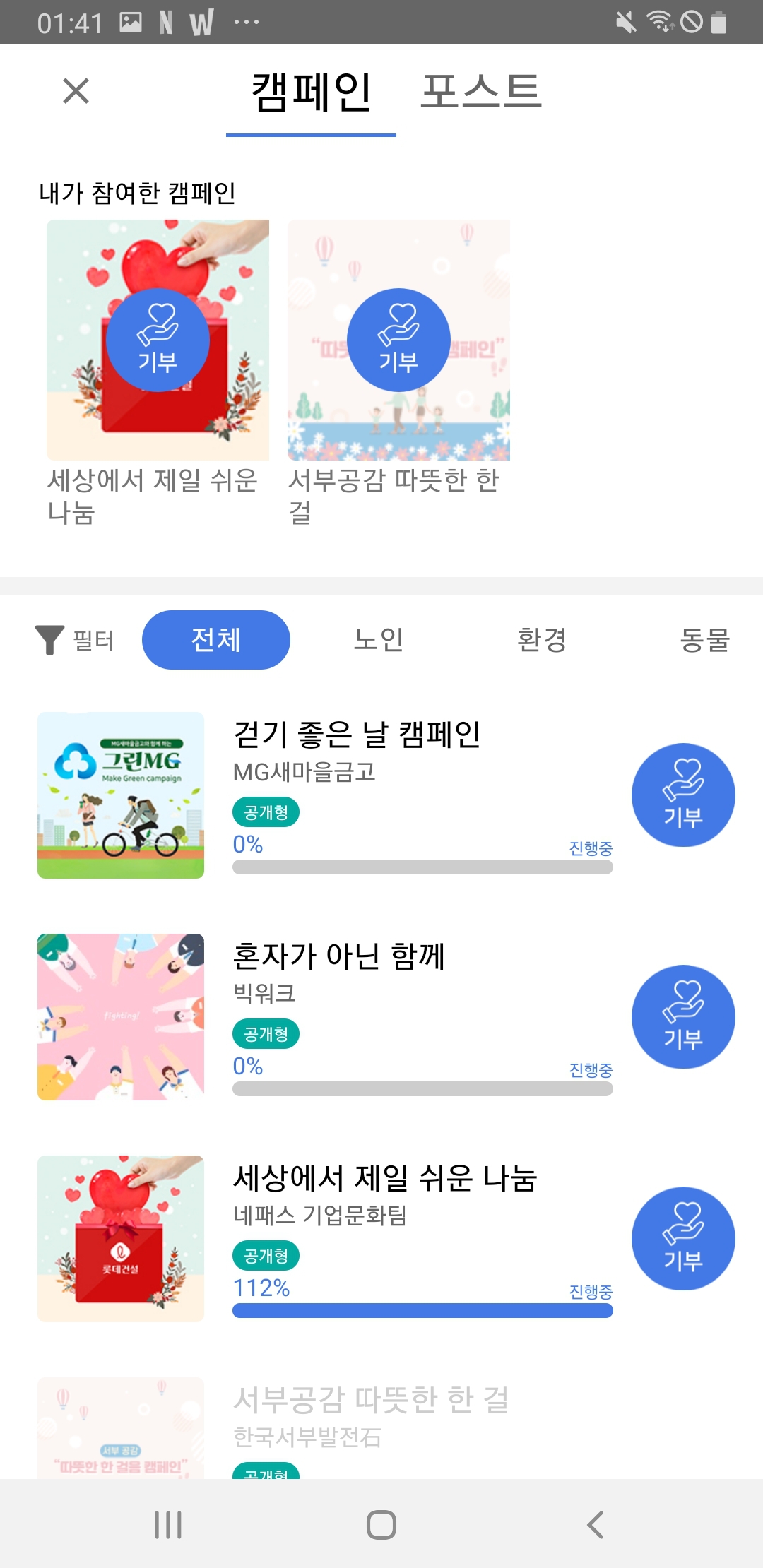Filter campaigns by 환경

point(542,640)
